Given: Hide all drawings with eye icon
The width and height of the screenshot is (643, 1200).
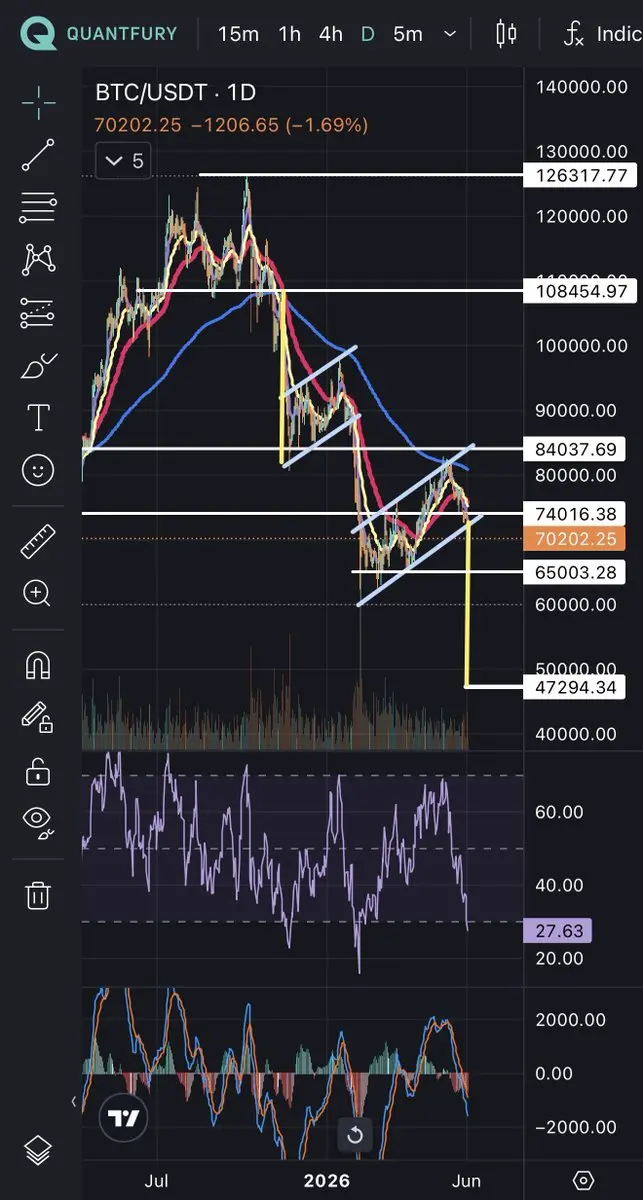Looking at the screenshot, I should click(x=38, y=820).
